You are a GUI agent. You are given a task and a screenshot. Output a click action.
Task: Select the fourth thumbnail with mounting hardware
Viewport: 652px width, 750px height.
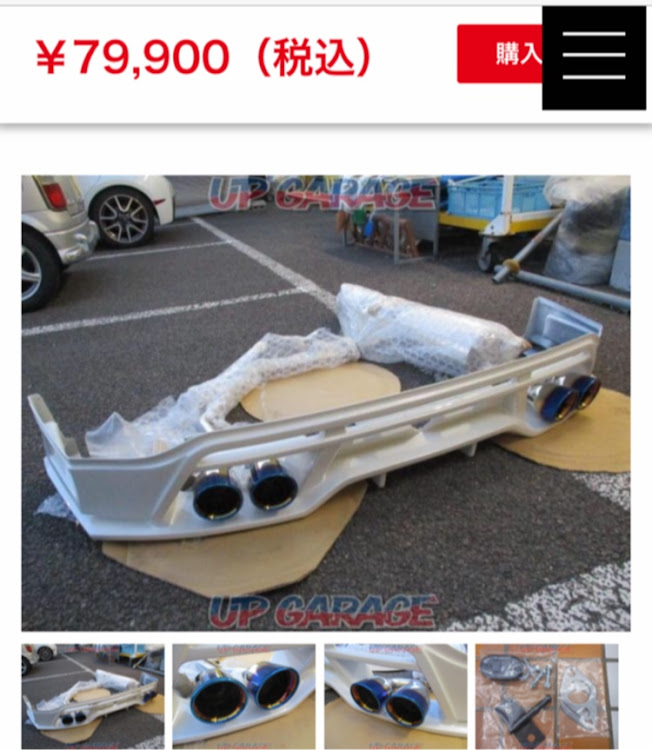(x=546, y=696)
